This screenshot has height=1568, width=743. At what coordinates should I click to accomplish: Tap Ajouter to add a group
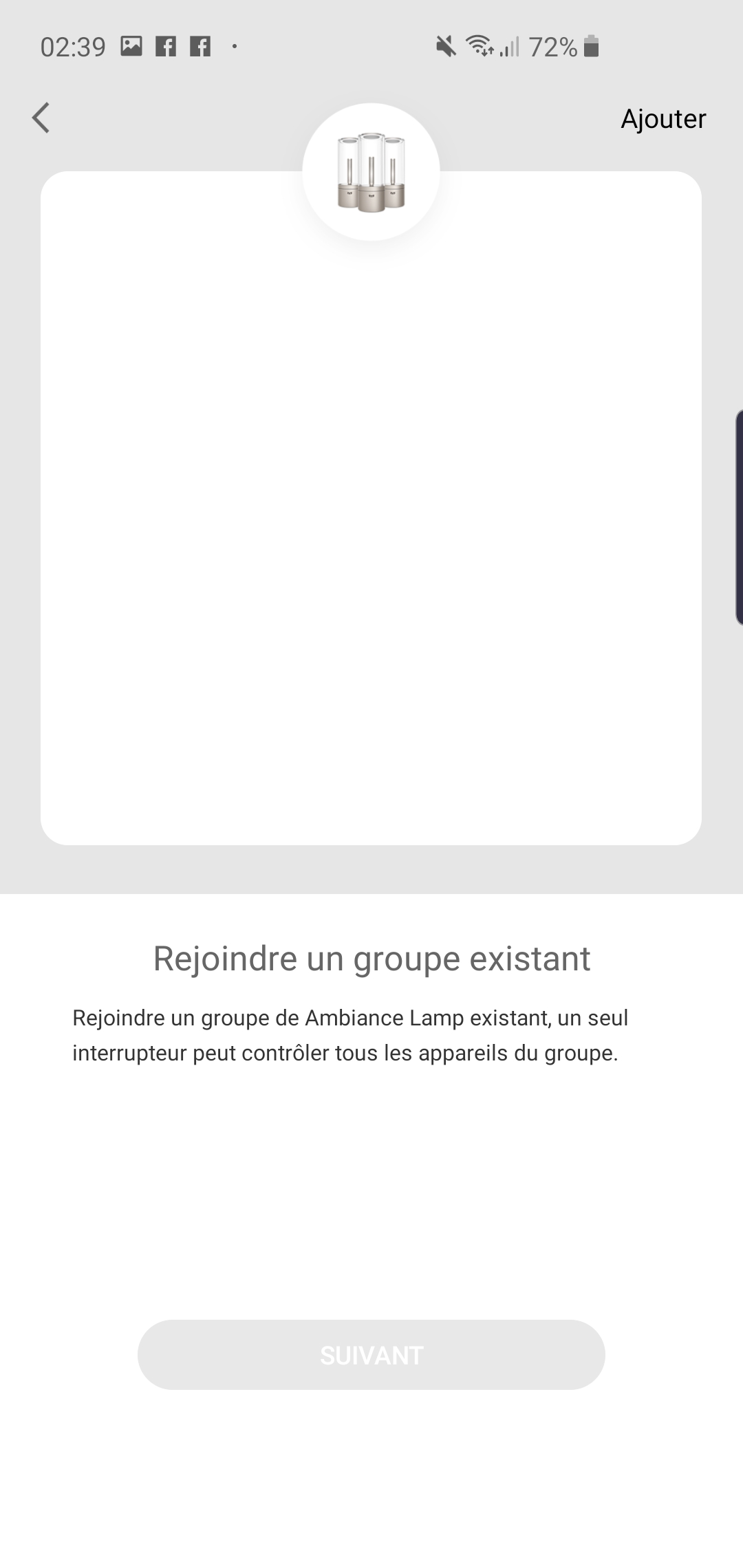pos(663,119)
